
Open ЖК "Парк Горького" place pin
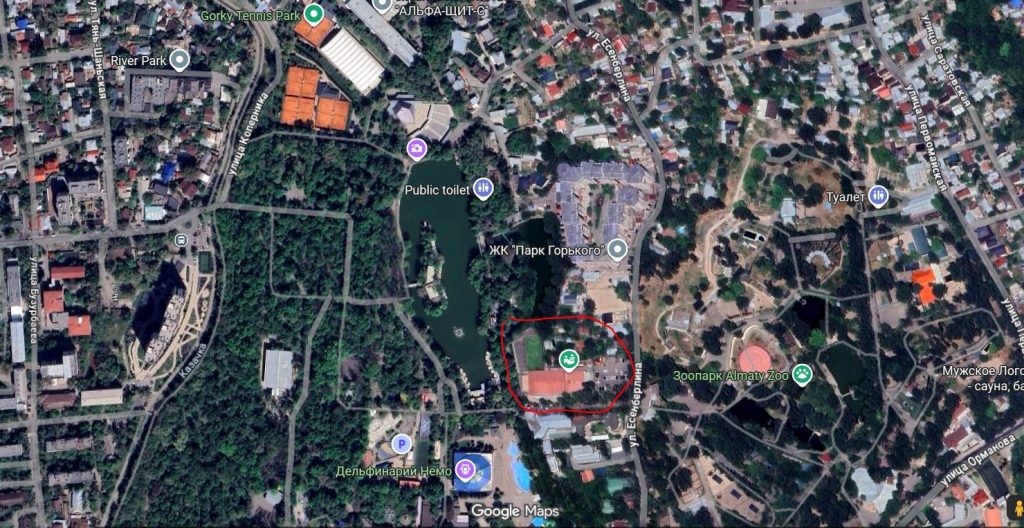click(x=619, y=249)
